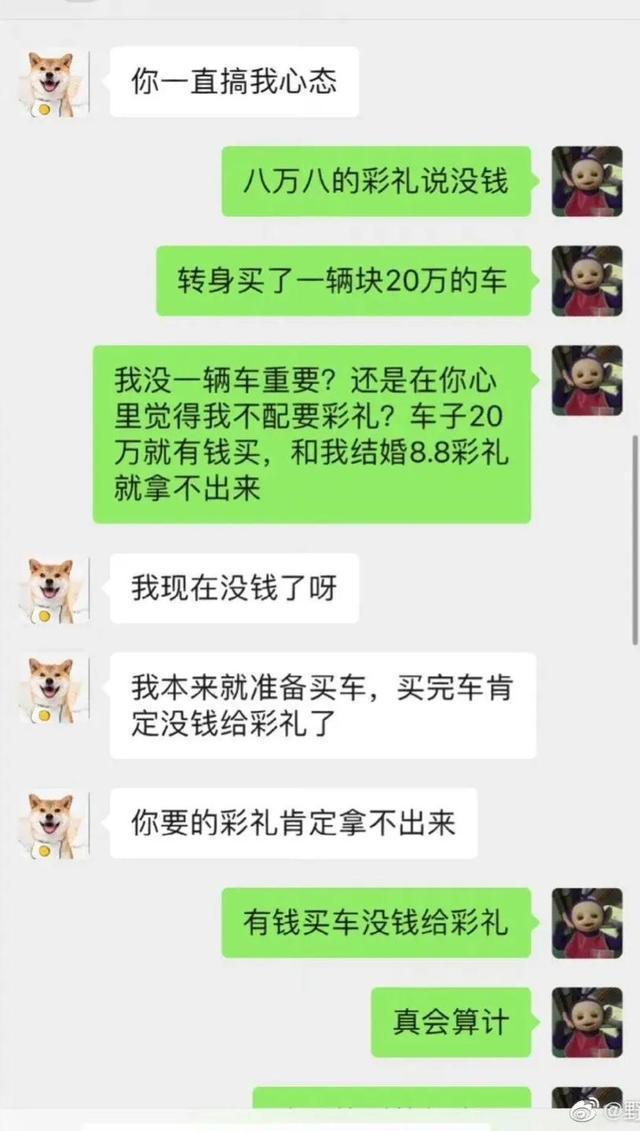Tap Teletubby avatar next to "八万八的彩礼说没钱"

click(587, 181)
